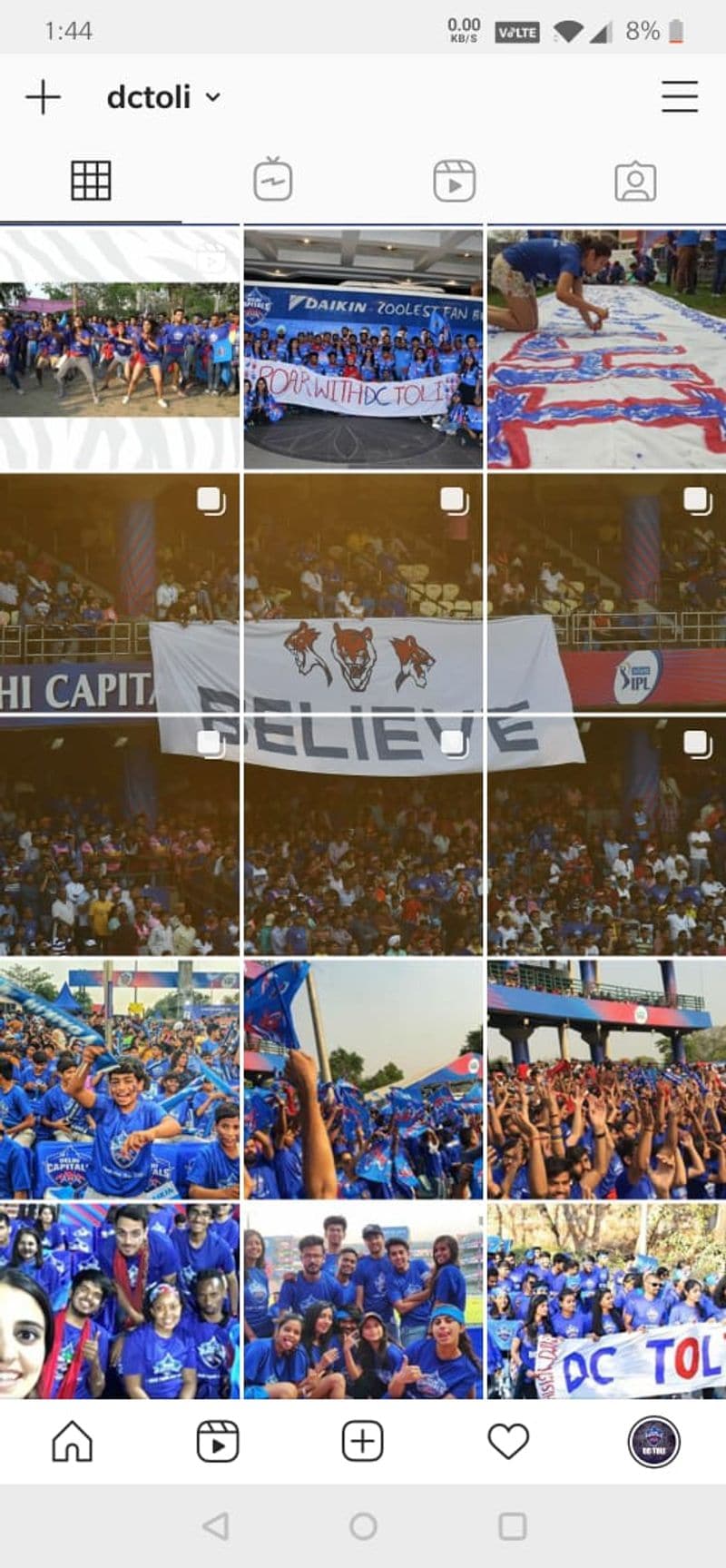The height and width of the screenshot is (1568, 726).
Task: Open the post showing three tiger heads banner
Action: (363, 593)
